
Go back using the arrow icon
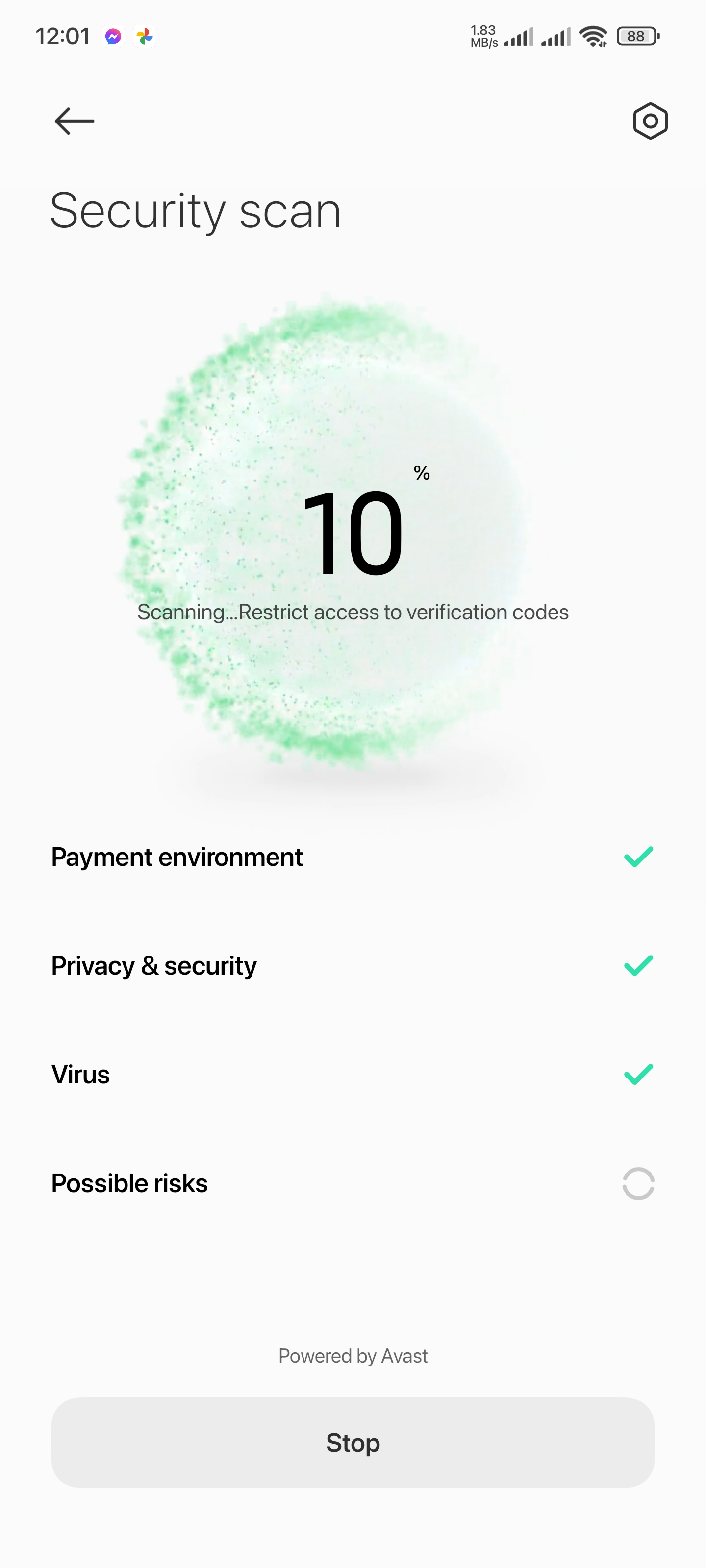pyautogui.click(x=75, y=121)
